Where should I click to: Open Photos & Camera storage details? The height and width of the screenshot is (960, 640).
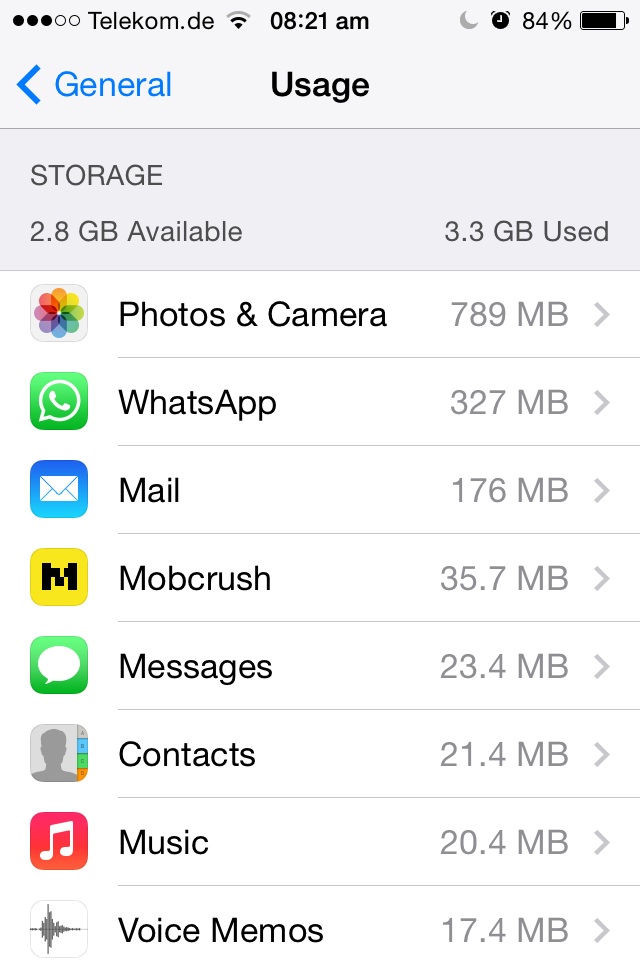[x=320, y=315]
